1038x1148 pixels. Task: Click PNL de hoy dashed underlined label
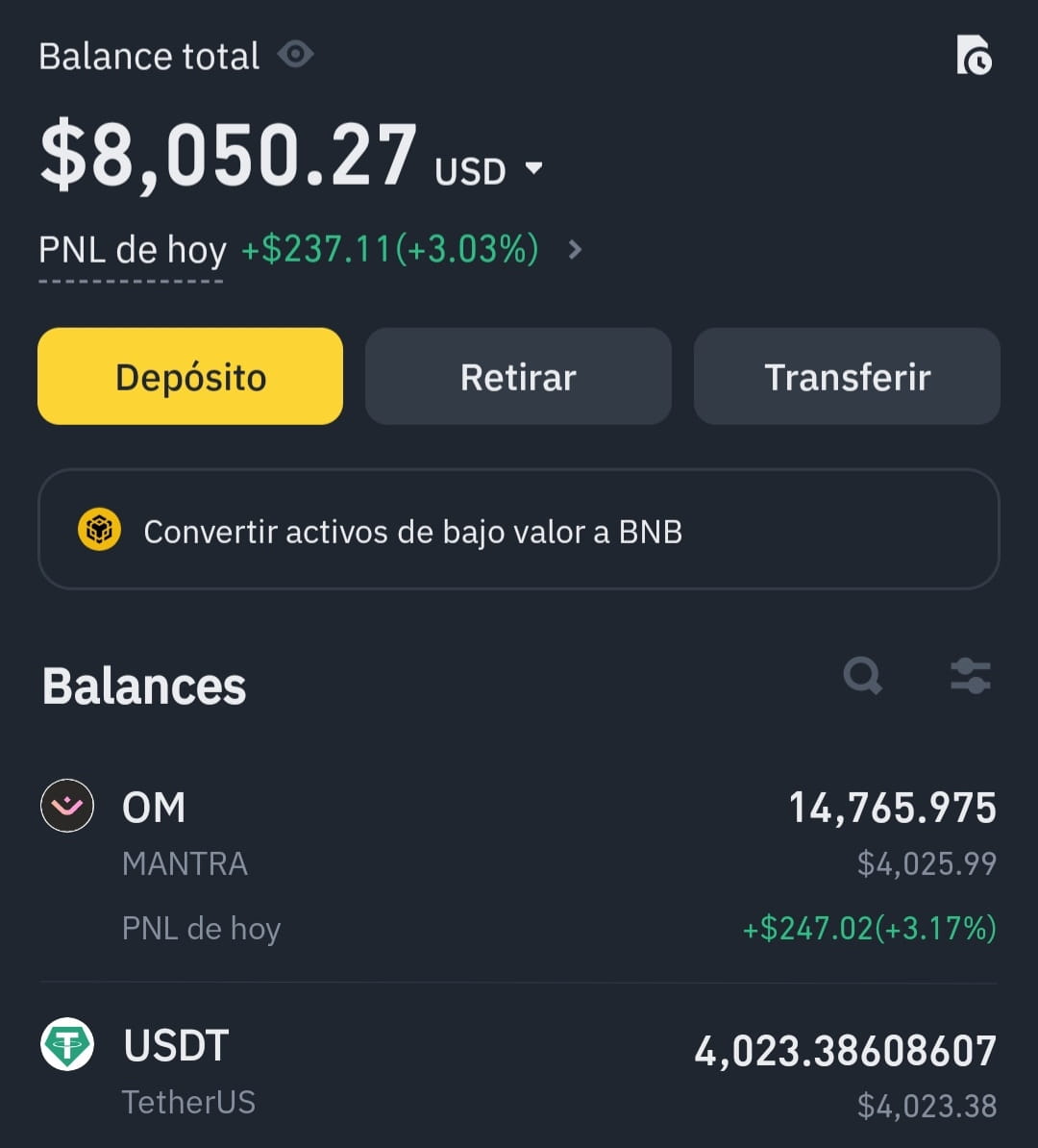(x=132, y=250)
